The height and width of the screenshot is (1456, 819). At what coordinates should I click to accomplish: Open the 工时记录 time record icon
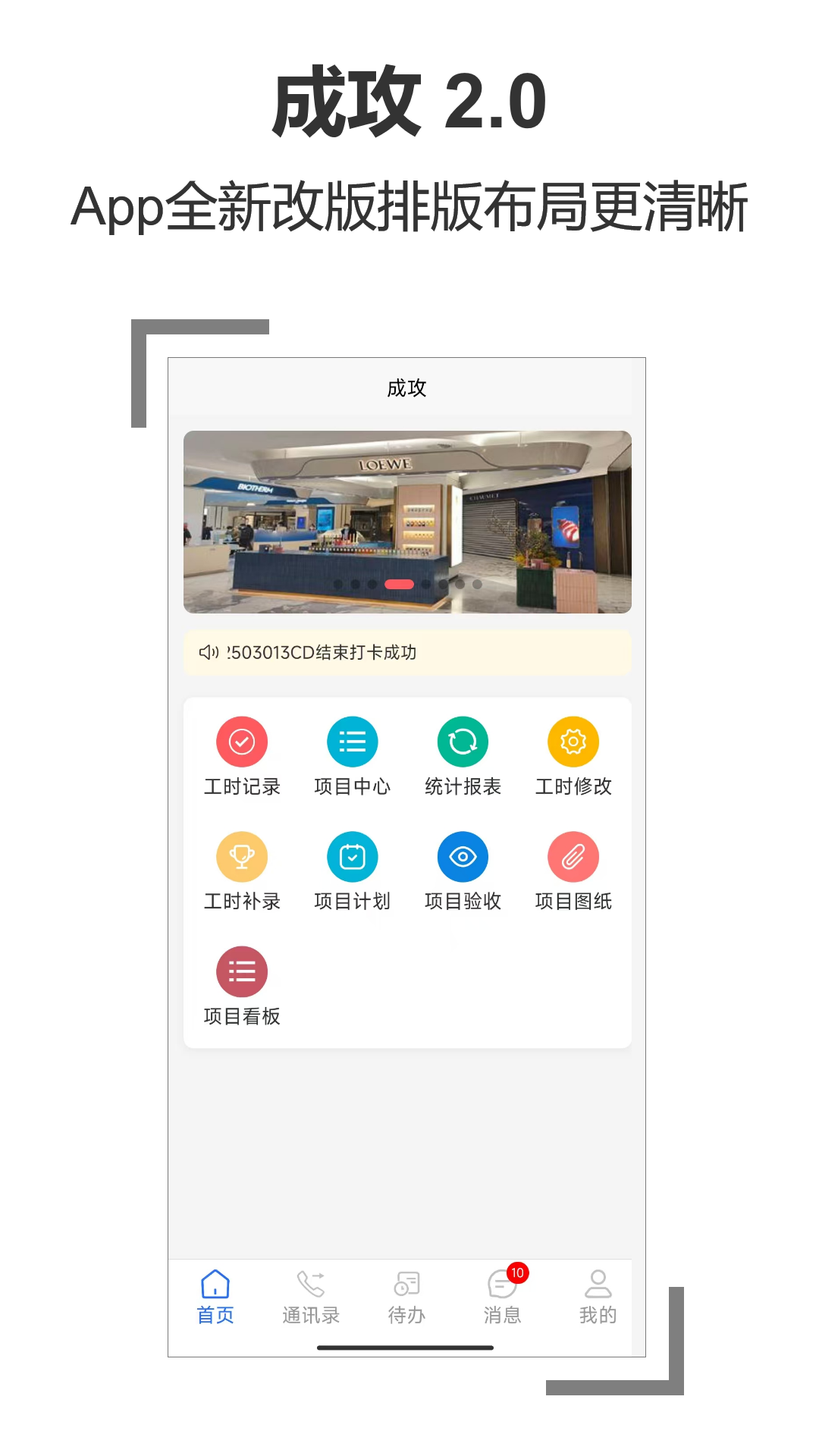tap(241, 742)
